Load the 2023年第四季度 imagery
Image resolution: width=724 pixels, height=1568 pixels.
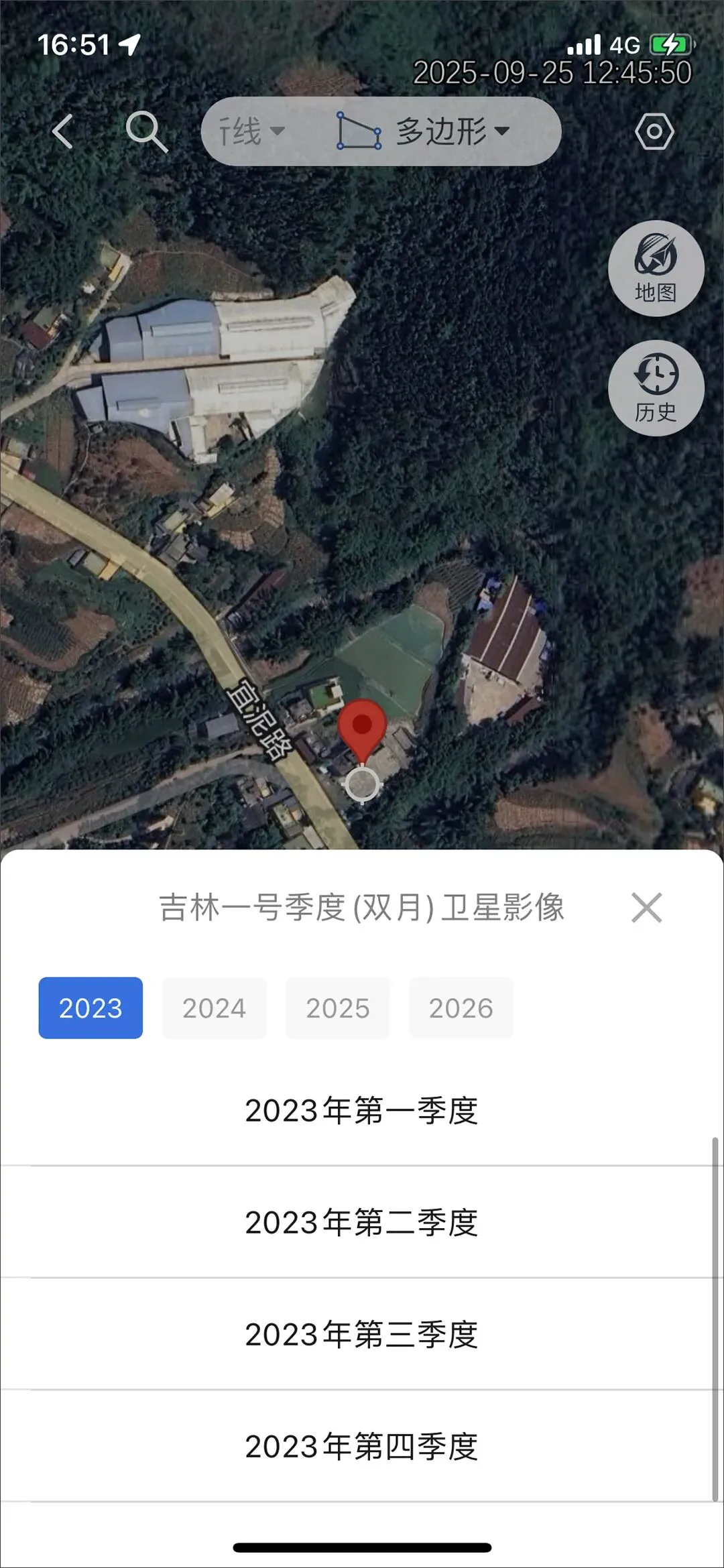(361, 1446)
